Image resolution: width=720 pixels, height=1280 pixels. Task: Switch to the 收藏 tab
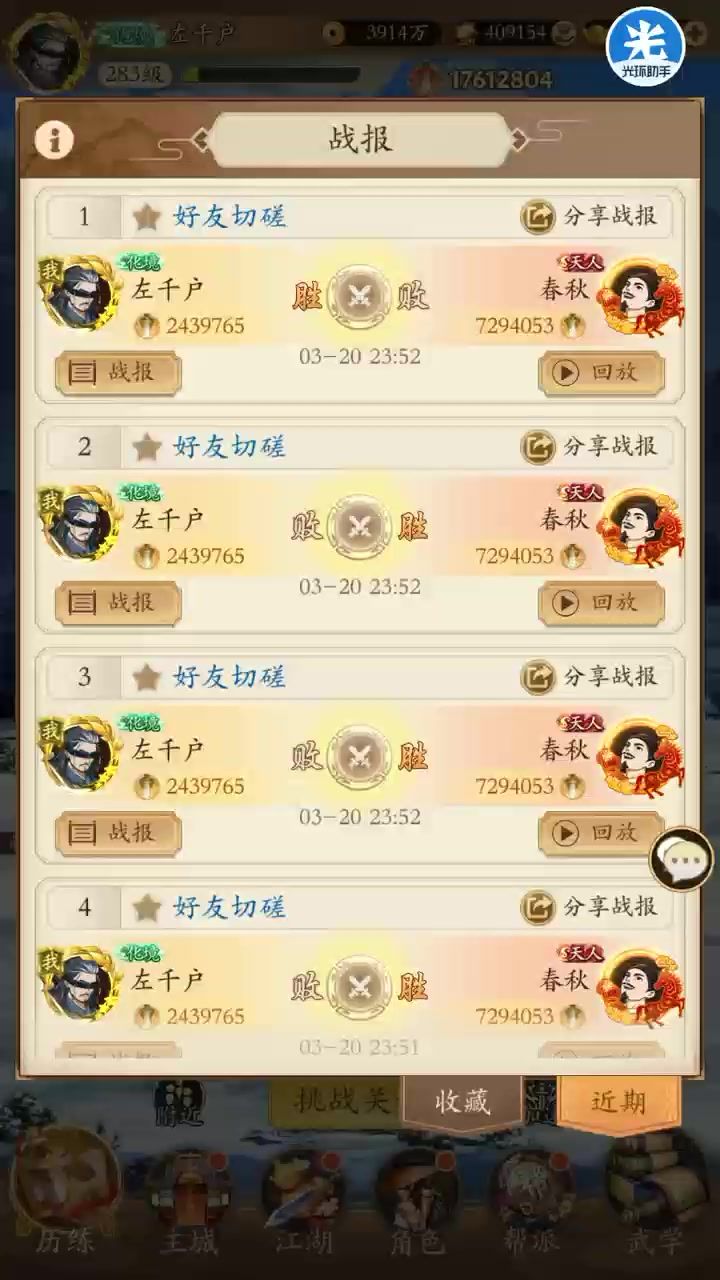tap(462, 1102)
